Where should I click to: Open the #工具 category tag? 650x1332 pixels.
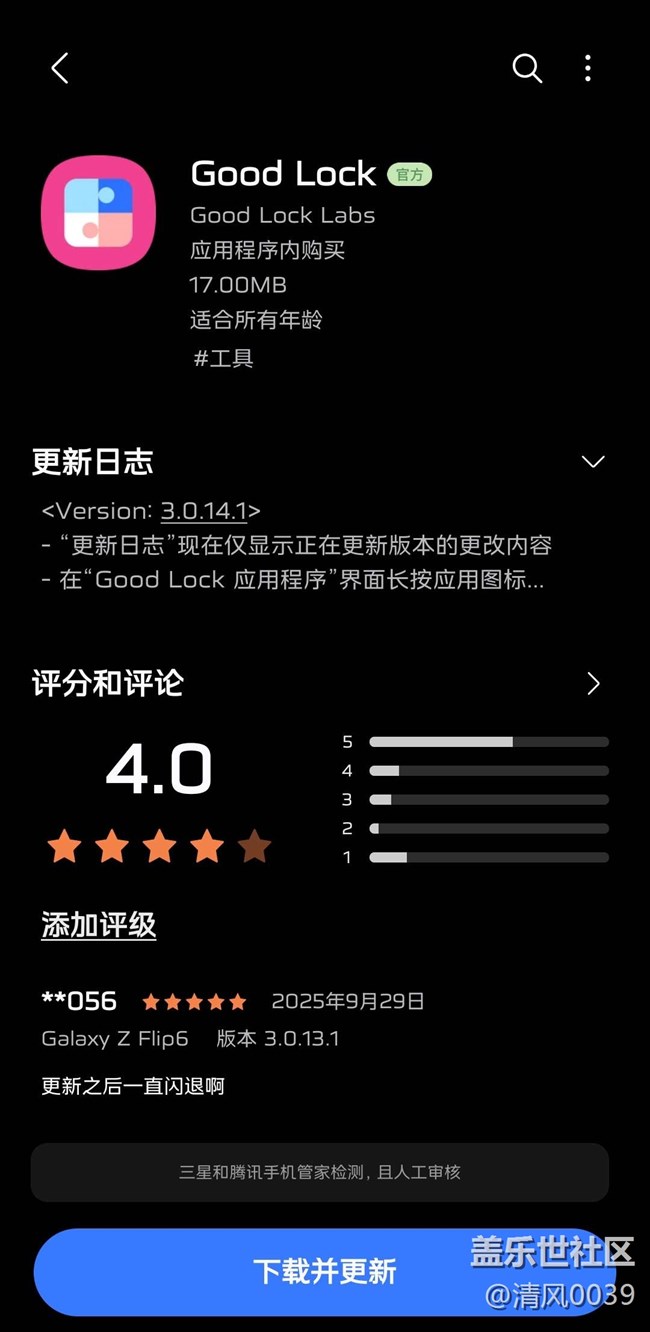pos(223,358)
